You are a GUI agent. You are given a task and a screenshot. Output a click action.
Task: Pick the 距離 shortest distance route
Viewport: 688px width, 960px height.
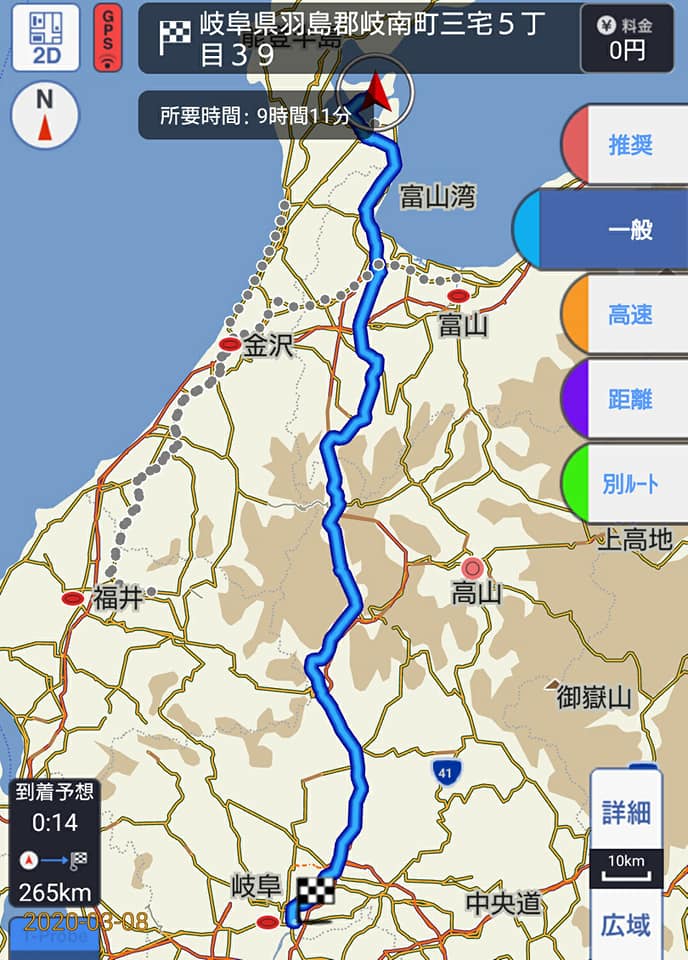click(628, 400)
